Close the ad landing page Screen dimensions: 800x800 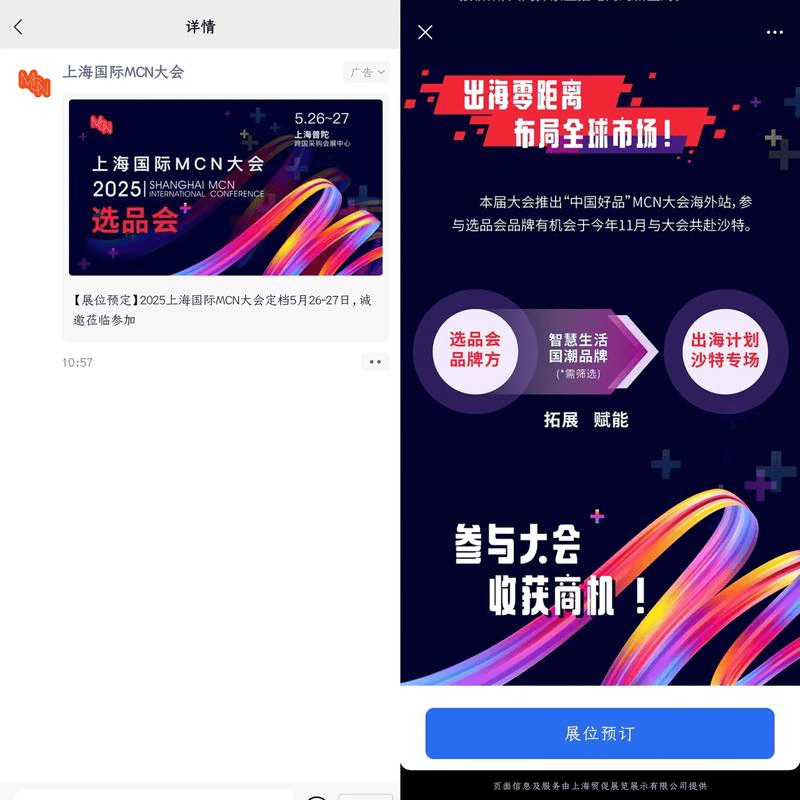click(425, 32)
